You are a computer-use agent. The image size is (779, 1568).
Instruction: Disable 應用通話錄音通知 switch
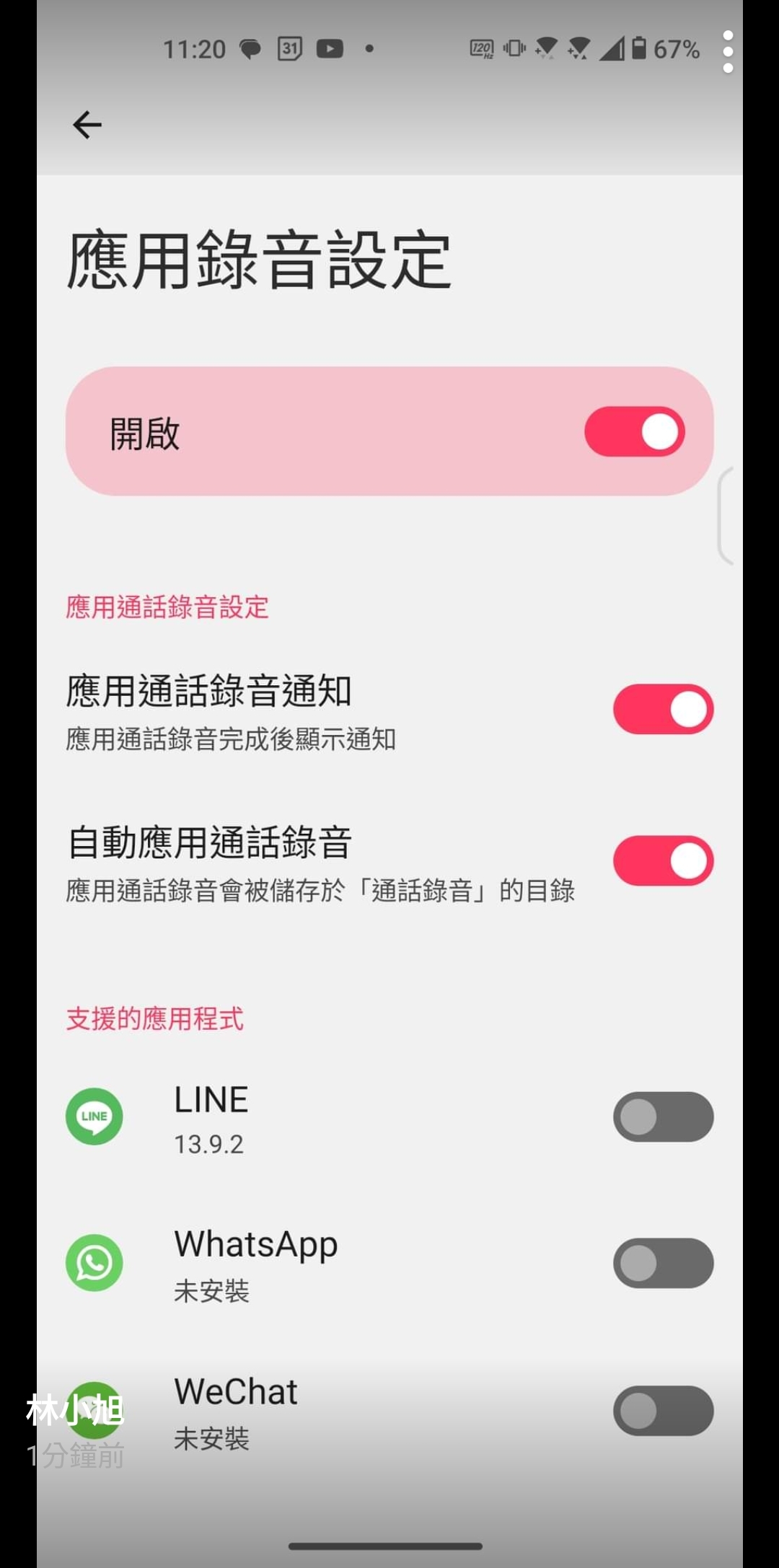pyautogui.click(x=663, y=710)
